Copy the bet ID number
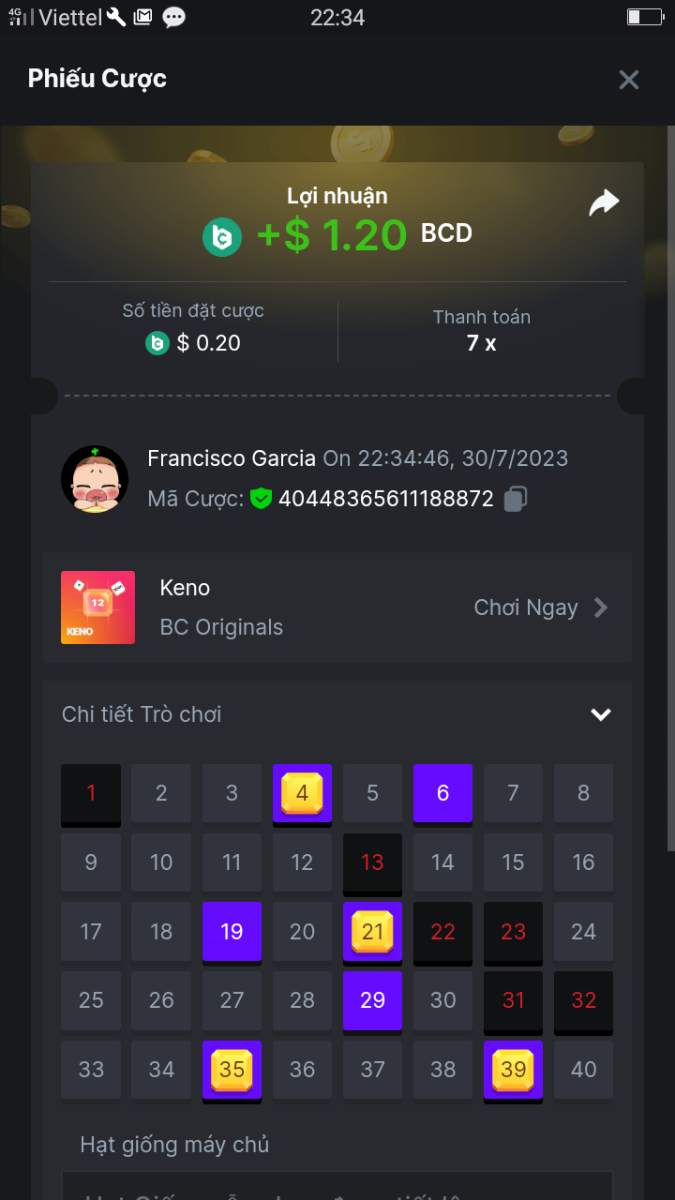The image size is (675, 1200). (x=515, y=498)
